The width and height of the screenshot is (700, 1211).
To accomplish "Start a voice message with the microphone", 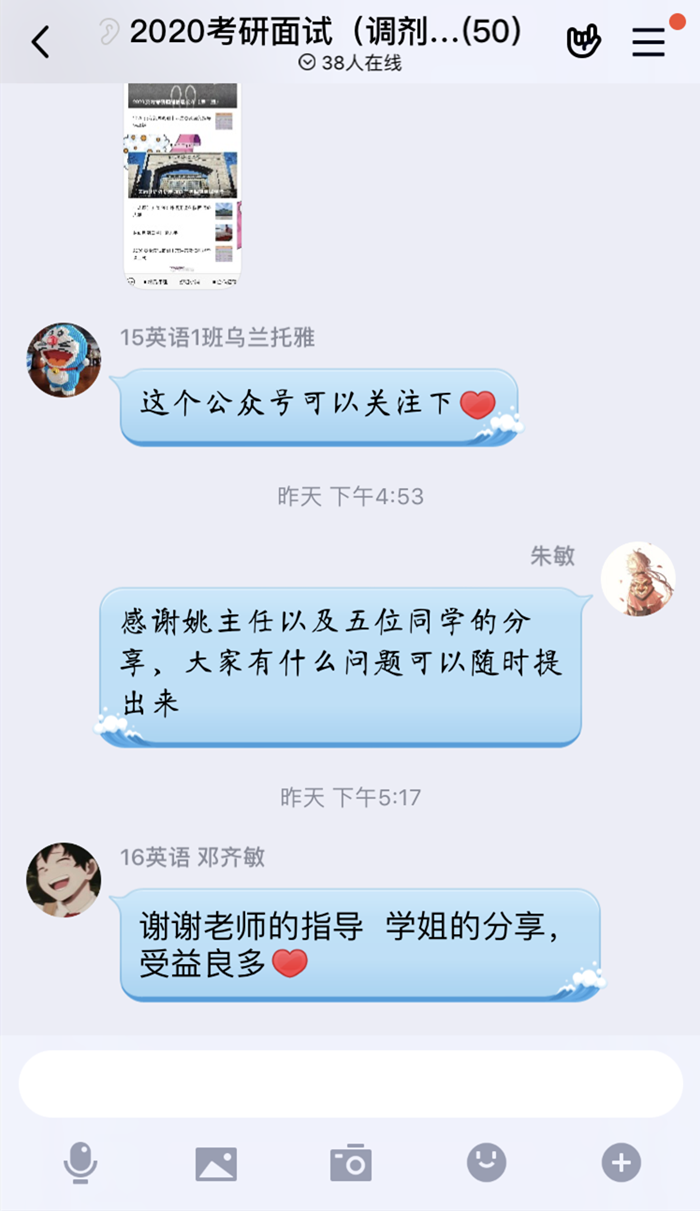I will point(80,1163).
